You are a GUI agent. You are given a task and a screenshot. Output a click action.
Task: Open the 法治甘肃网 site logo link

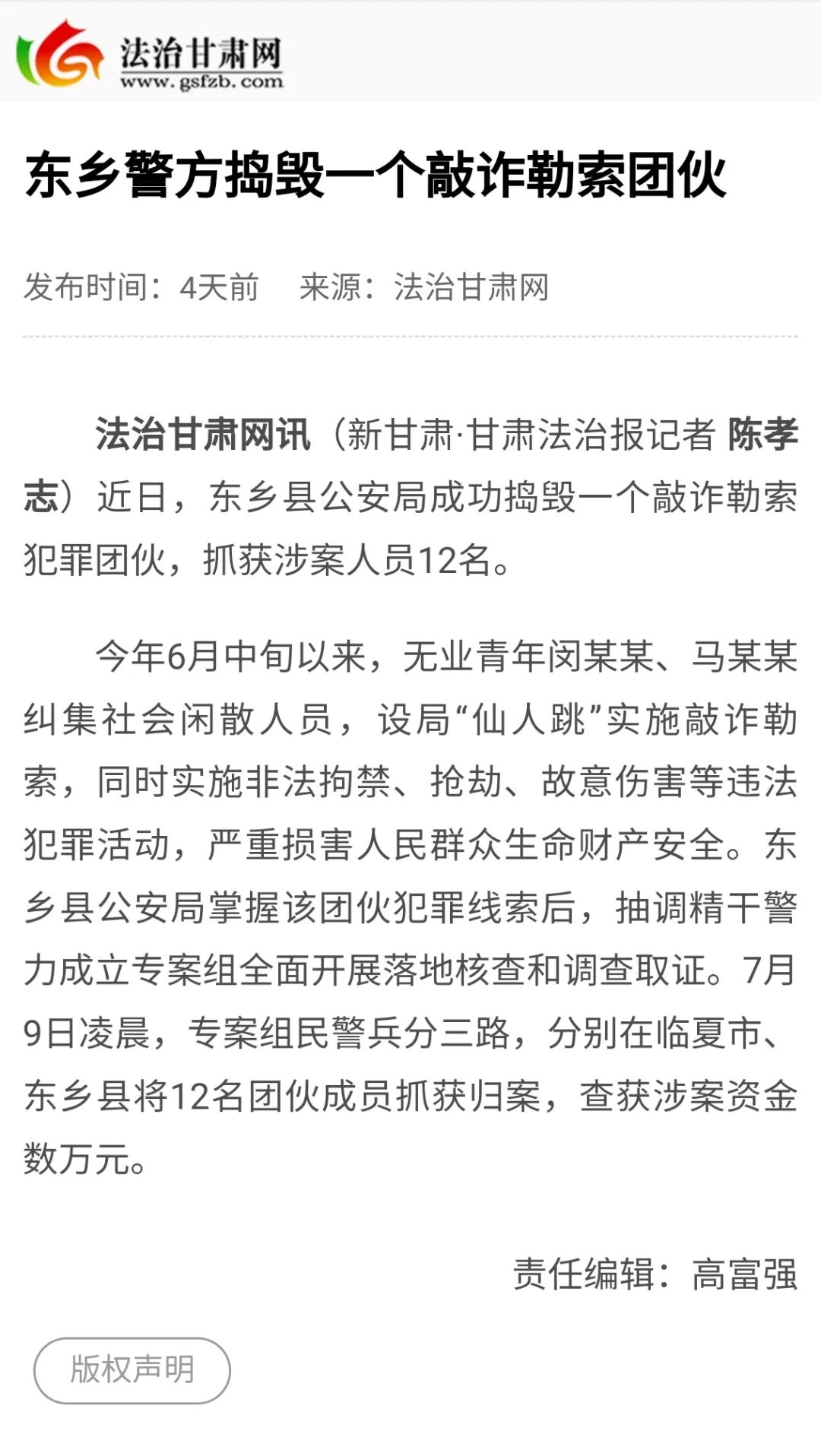(x=150, y=55)
